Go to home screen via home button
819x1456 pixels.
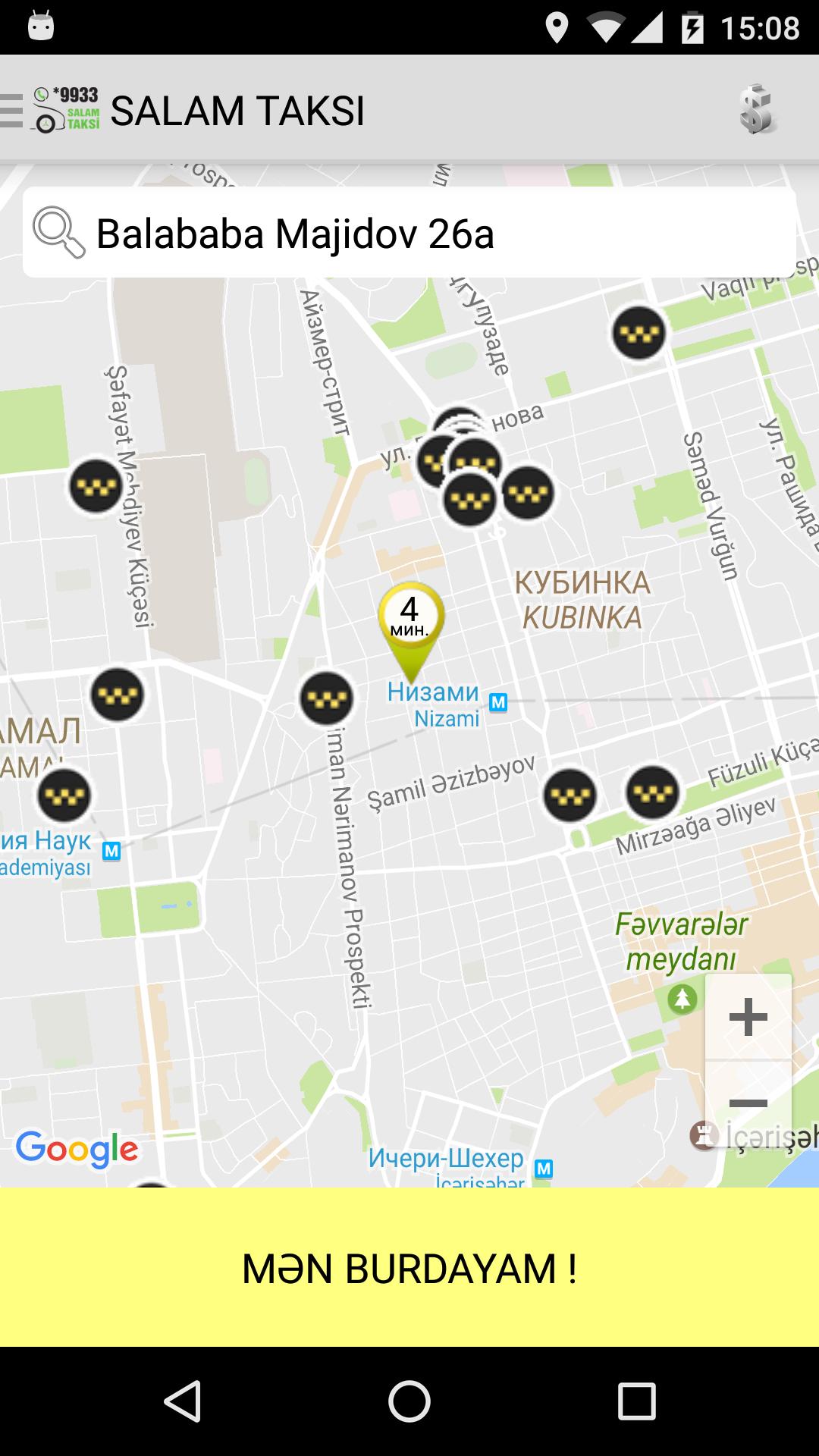(409, 1401)
